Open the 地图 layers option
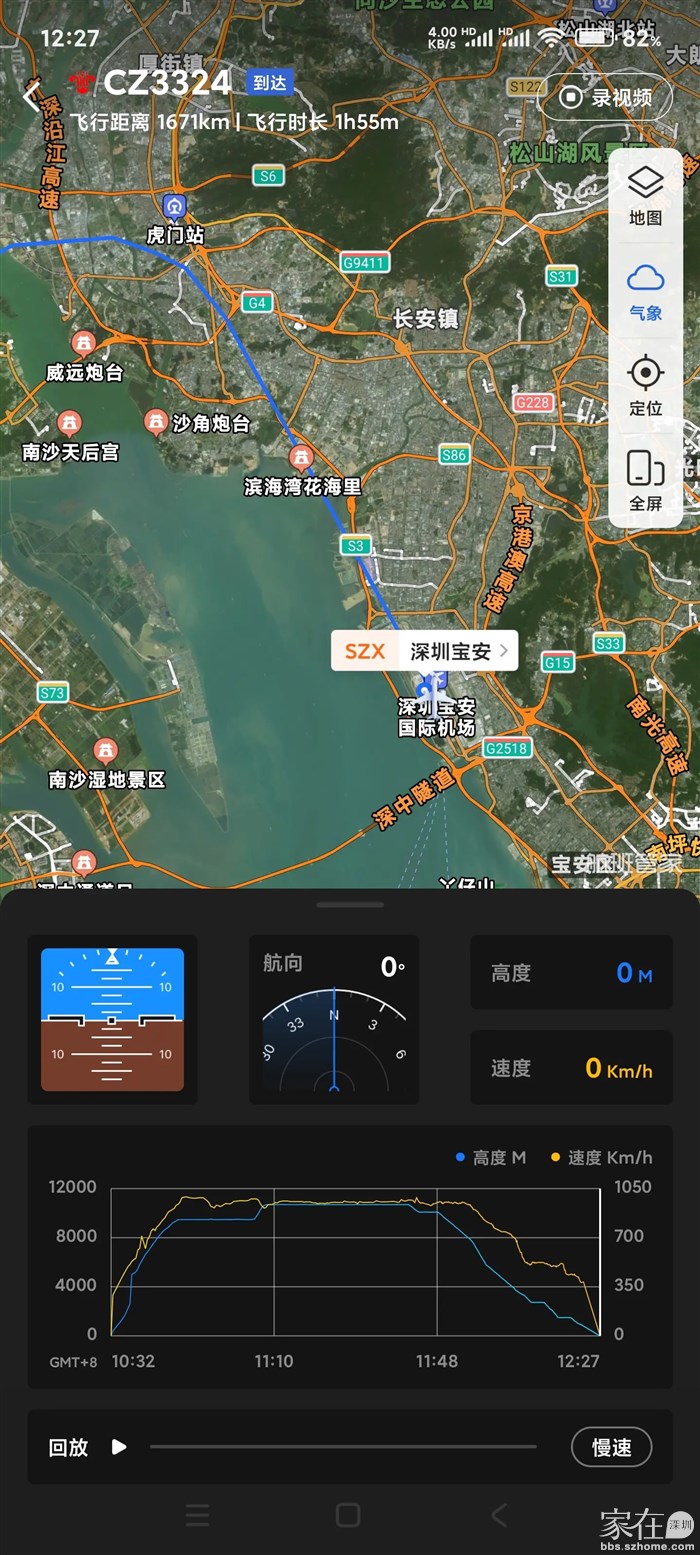 (x=645, y=195)
